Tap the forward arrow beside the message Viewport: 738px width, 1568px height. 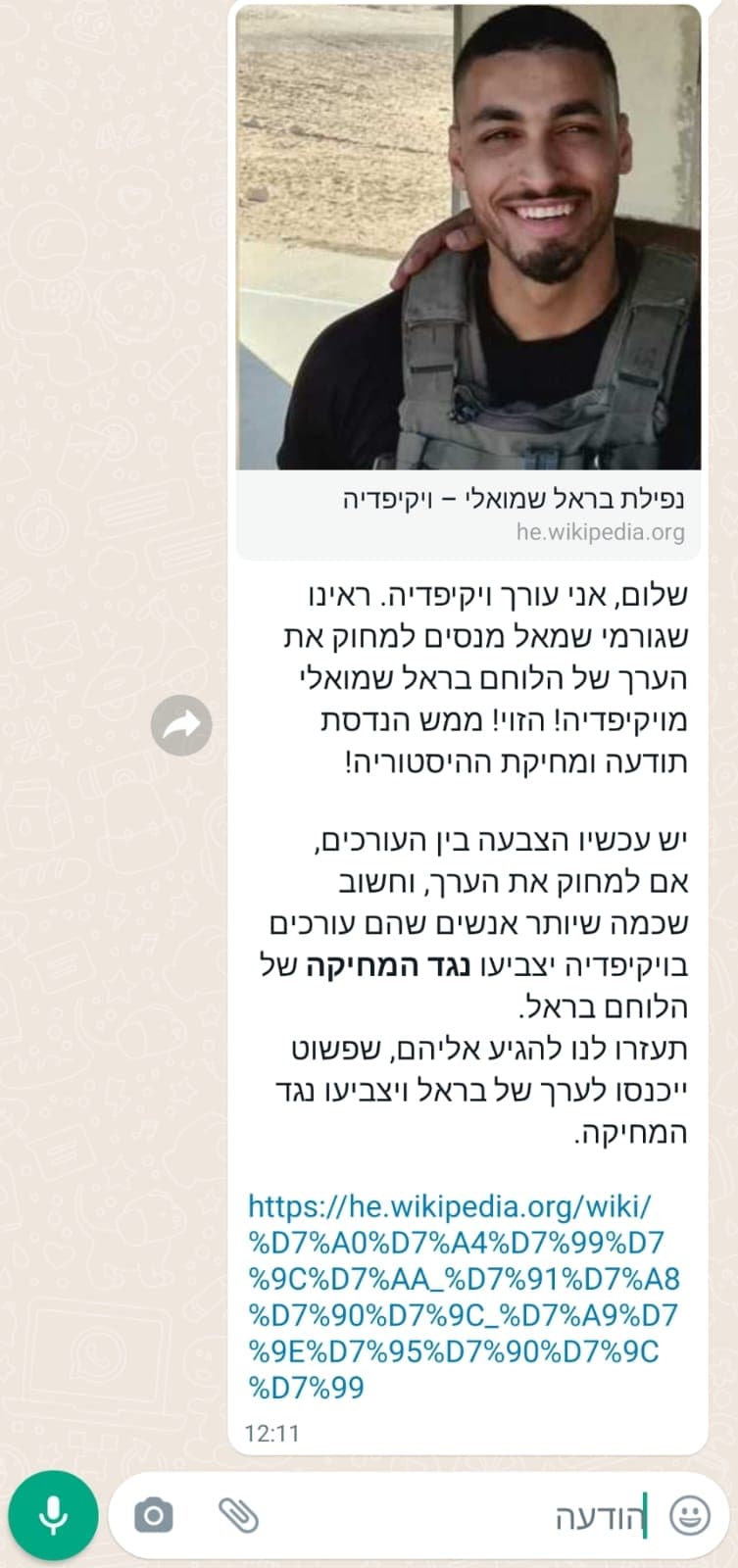click(181, 725)
